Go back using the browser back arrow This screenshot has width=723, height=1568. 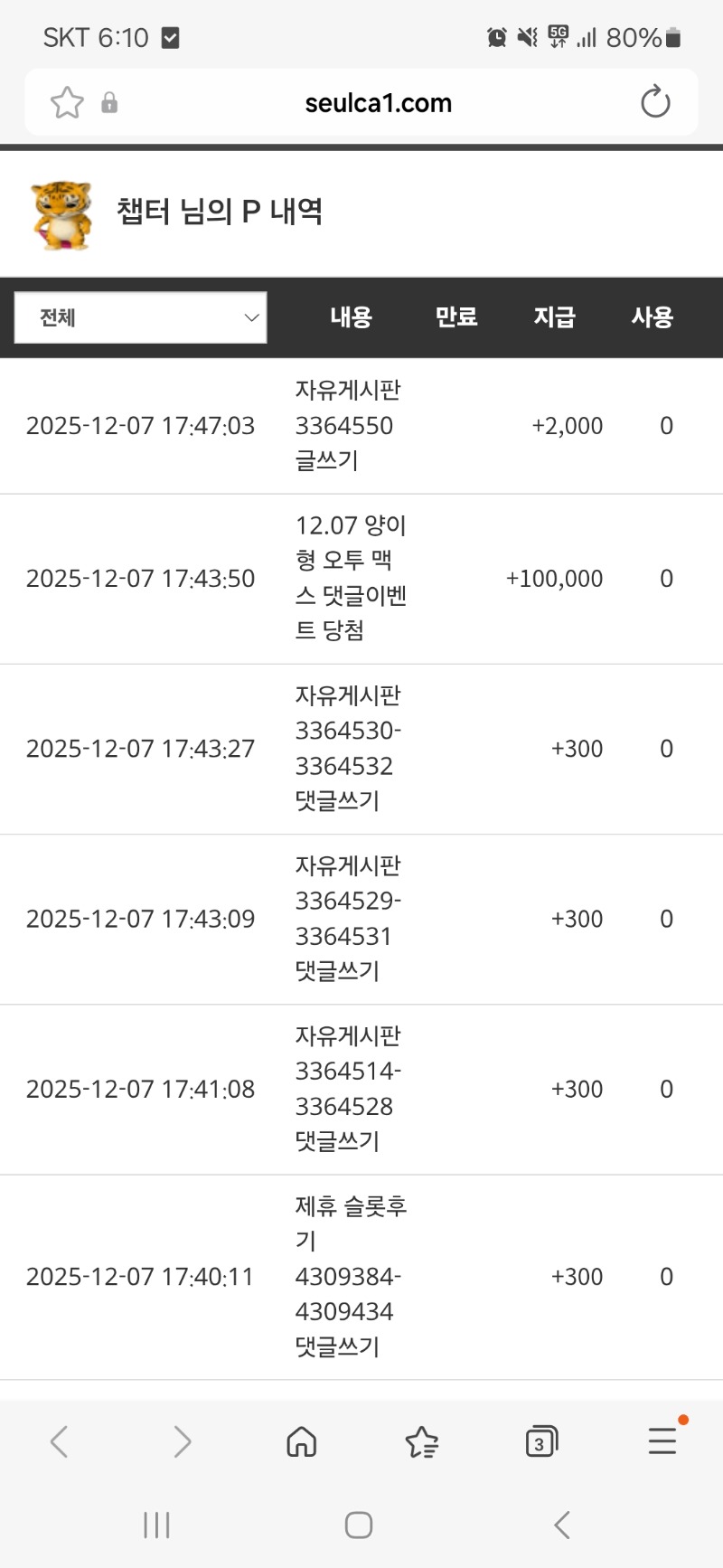click(x=60, y=1441)
